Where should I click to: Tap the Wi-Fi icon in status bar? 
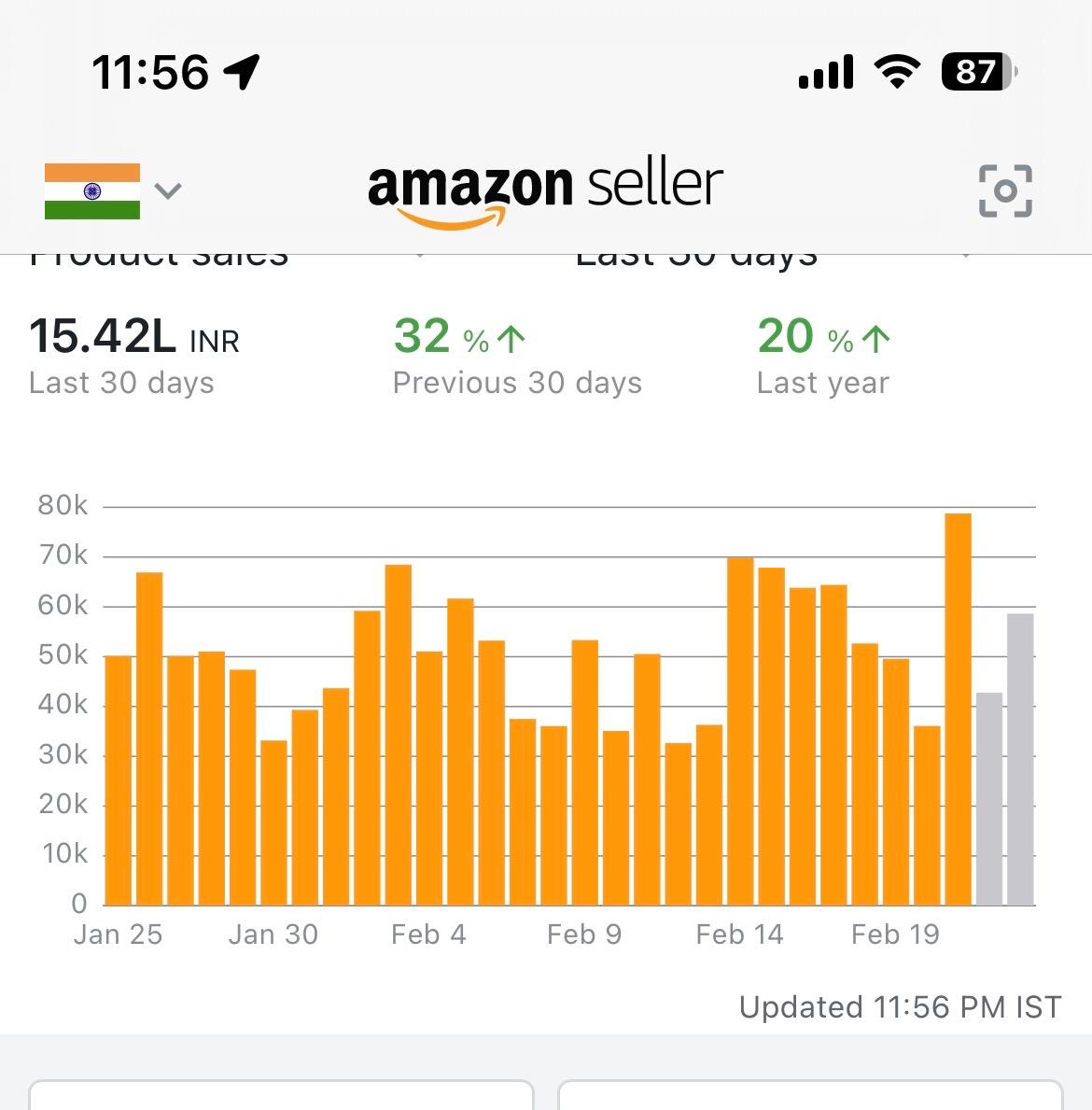[898, 69]
